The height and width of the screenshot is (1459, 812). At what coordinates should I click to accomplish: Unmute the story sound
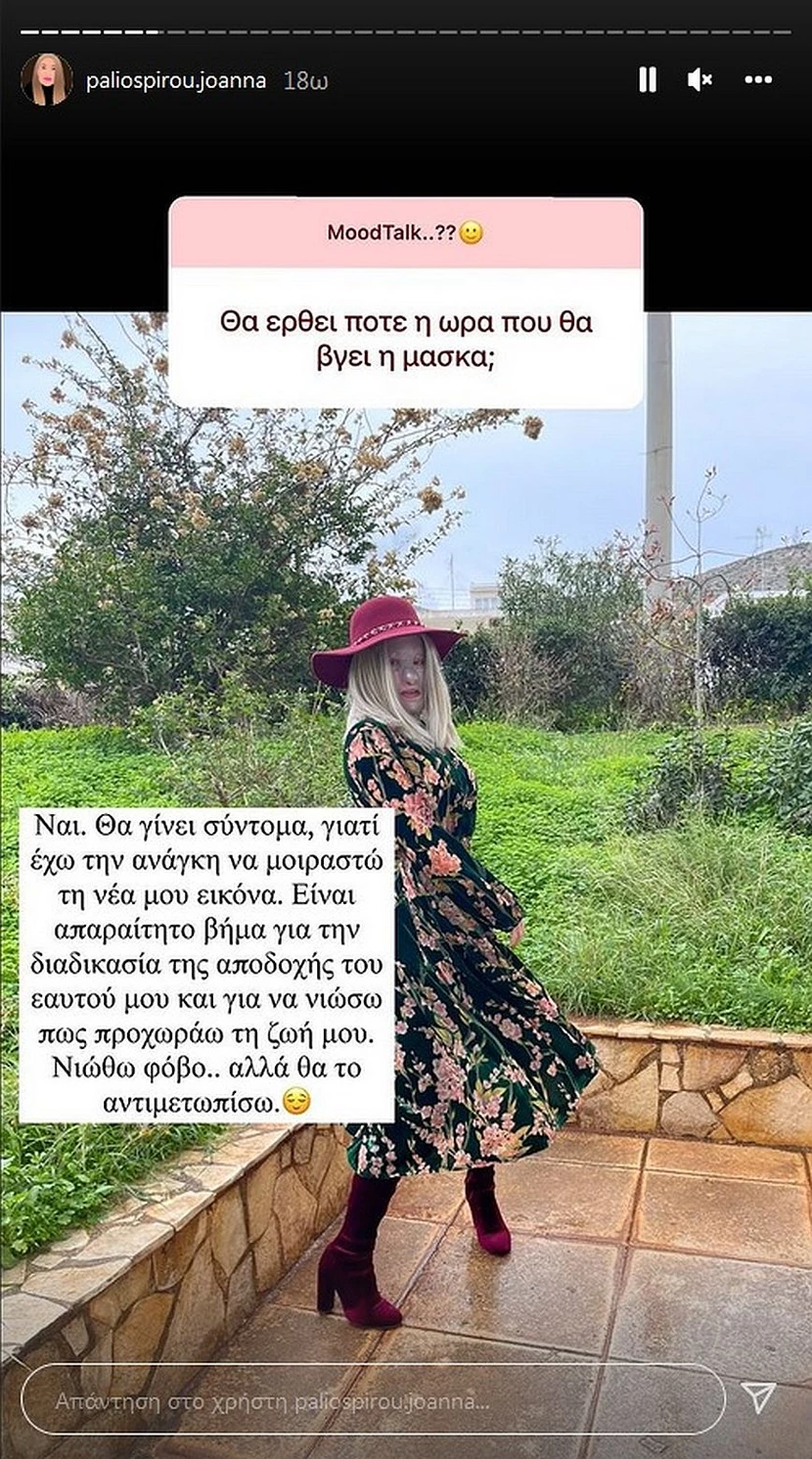pyautogui.click(x=699, y=80)
